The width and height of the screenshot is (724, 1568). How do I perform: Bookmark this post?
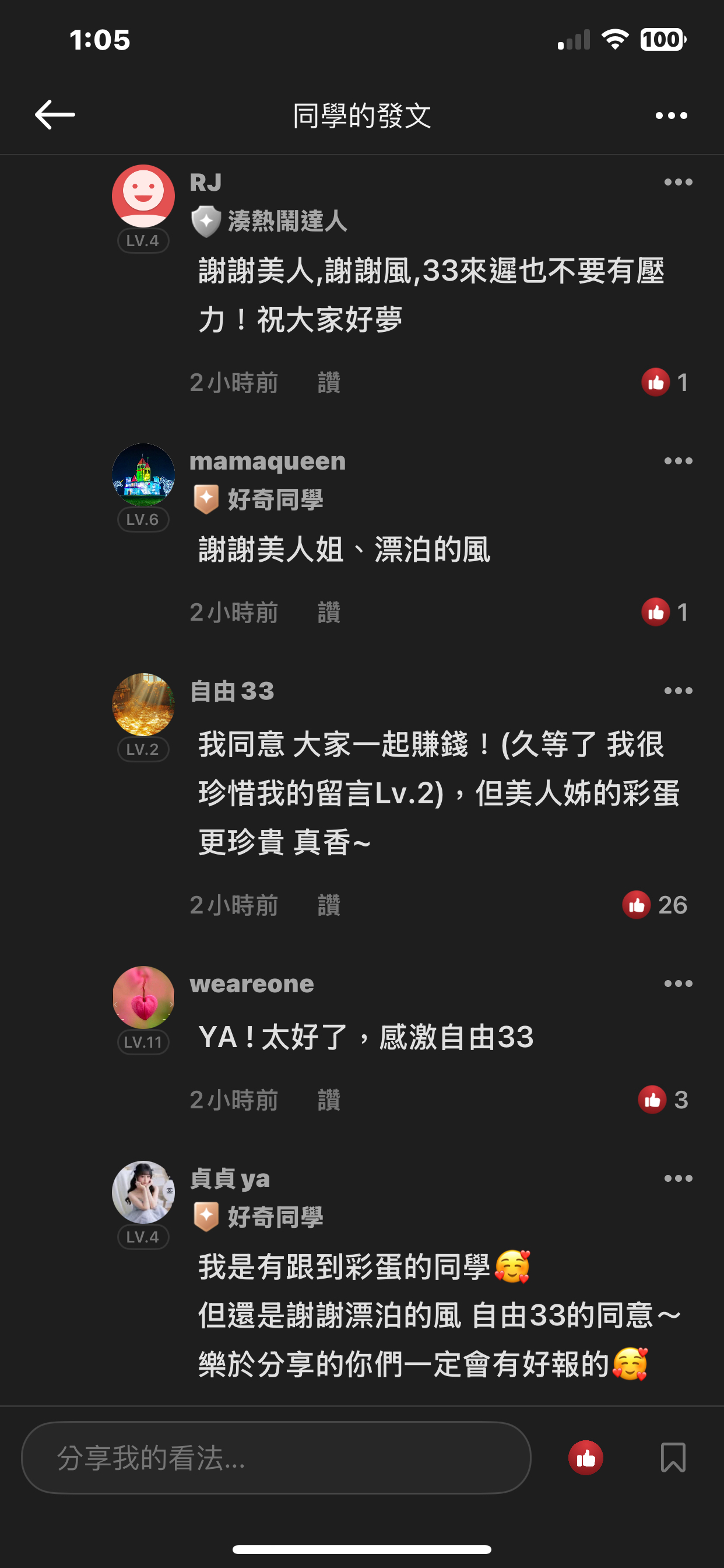[673, 1458]
